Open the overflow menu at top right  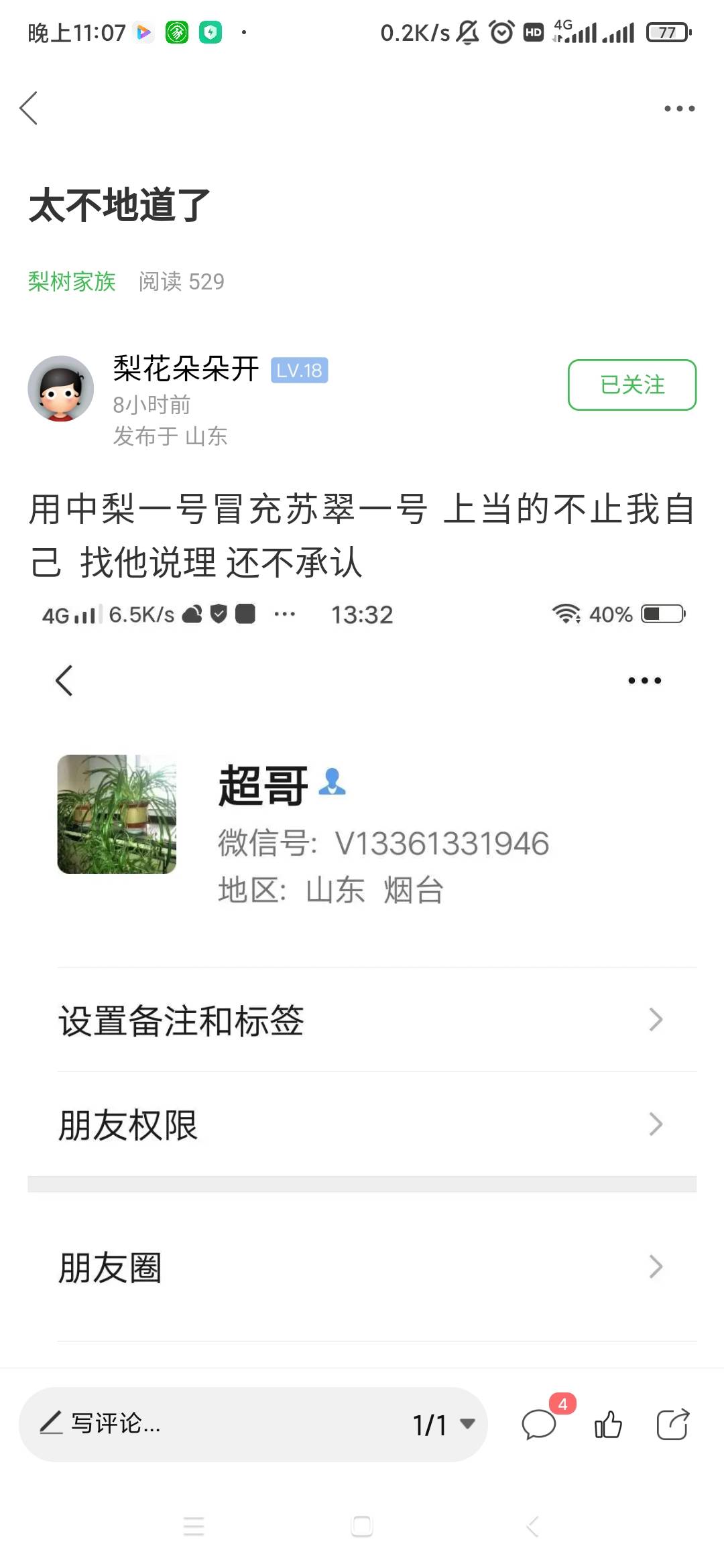tap(679, 109)
